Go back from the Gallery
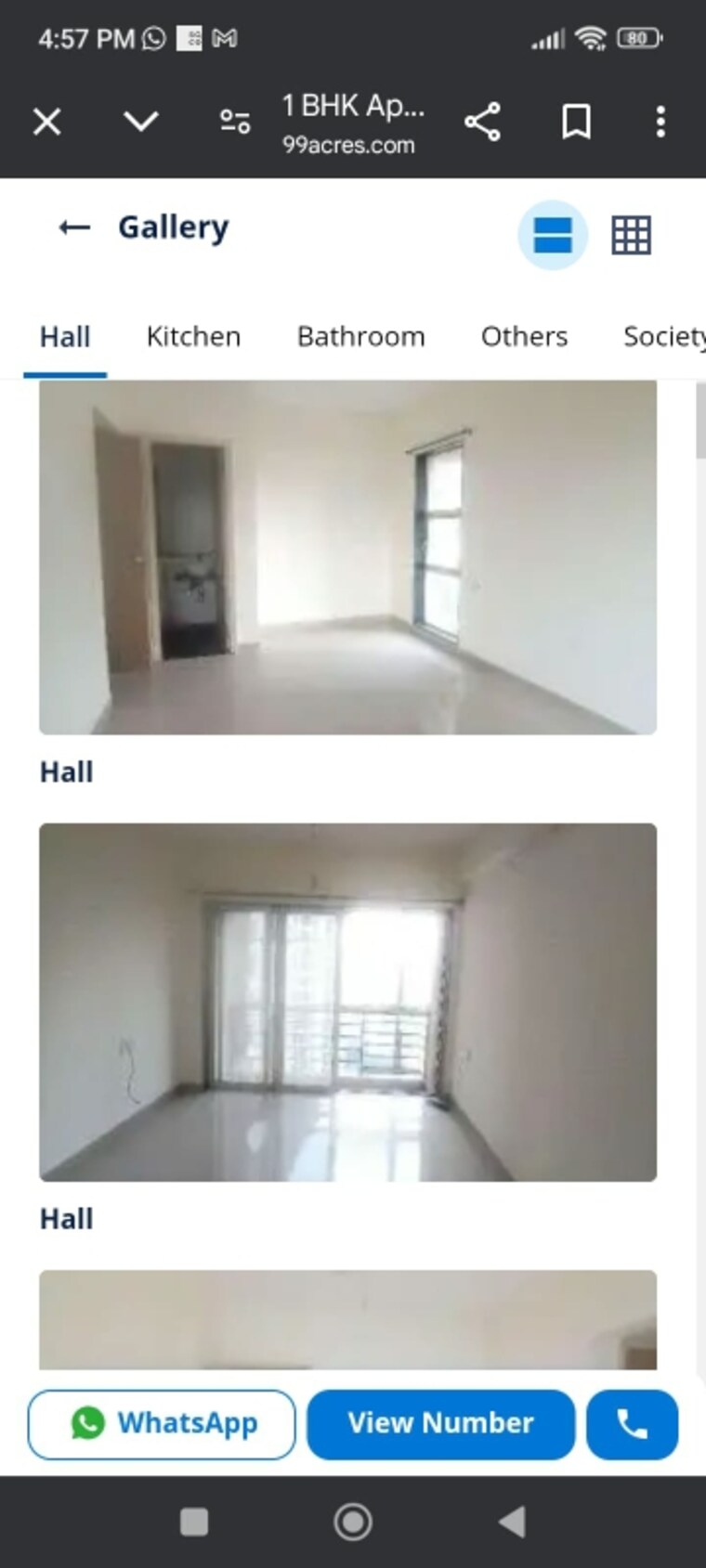The height and width of the screenshot is (1568, 706). pyautogui.click(x=74, y=227)
